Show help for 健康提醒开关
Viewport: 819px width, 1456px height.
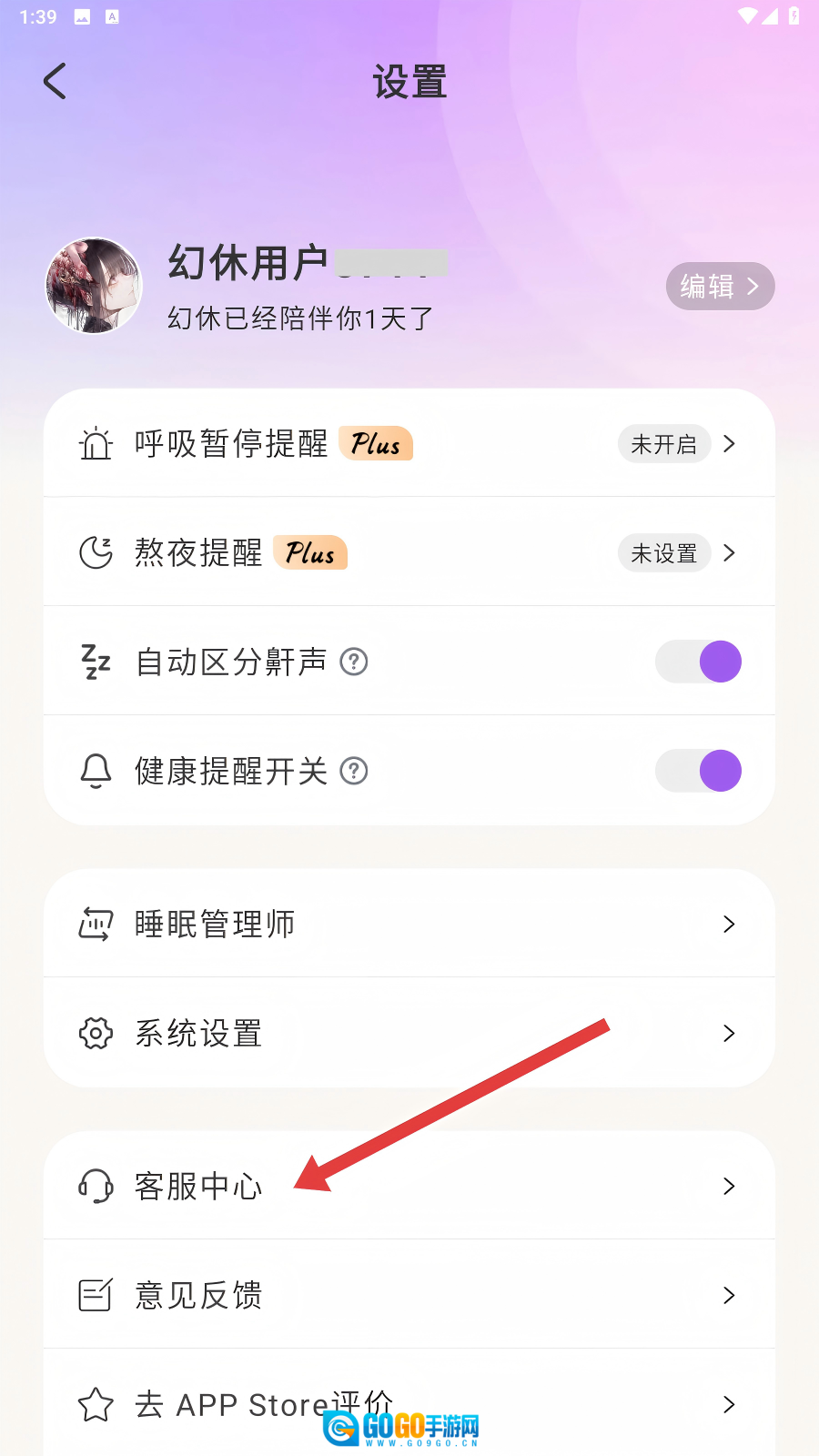tap(354, 772)
